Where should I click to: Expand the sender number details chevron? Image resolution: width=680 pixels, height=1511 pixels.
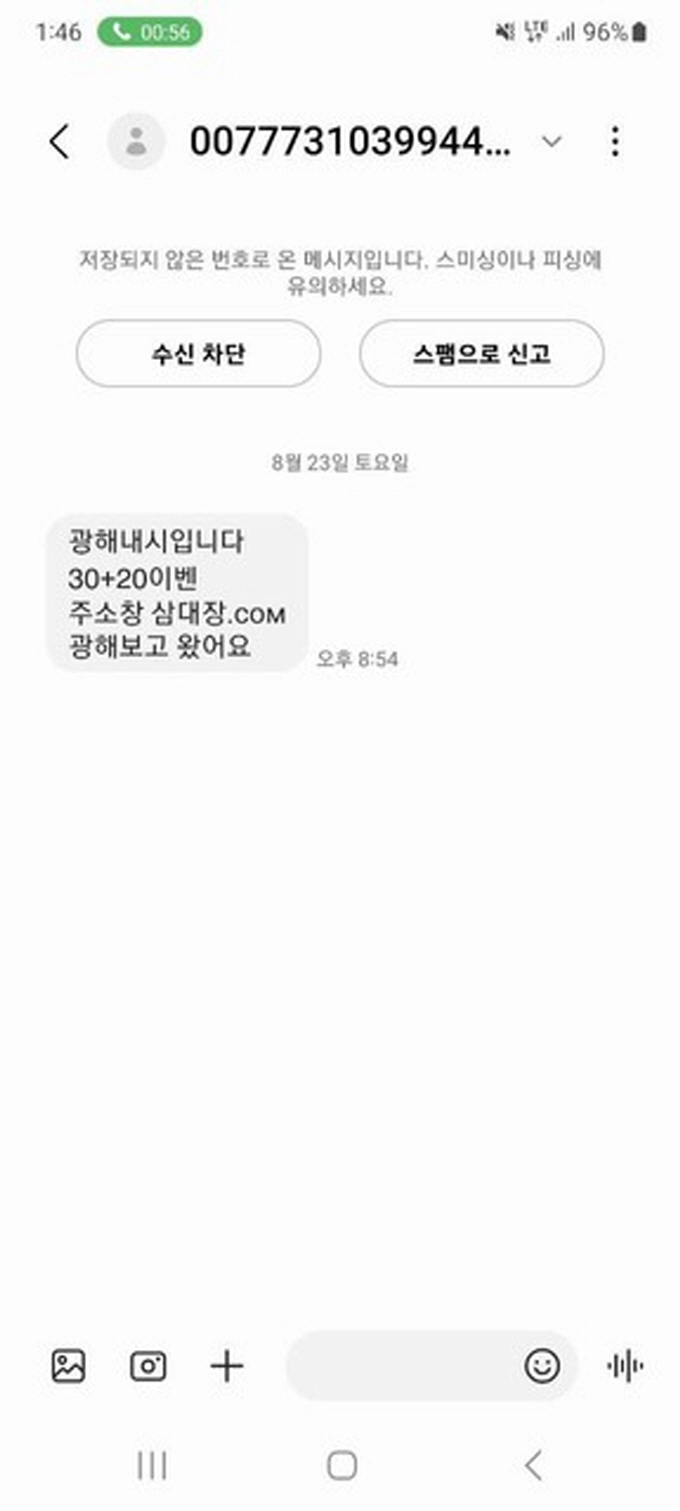pos(552,142)
